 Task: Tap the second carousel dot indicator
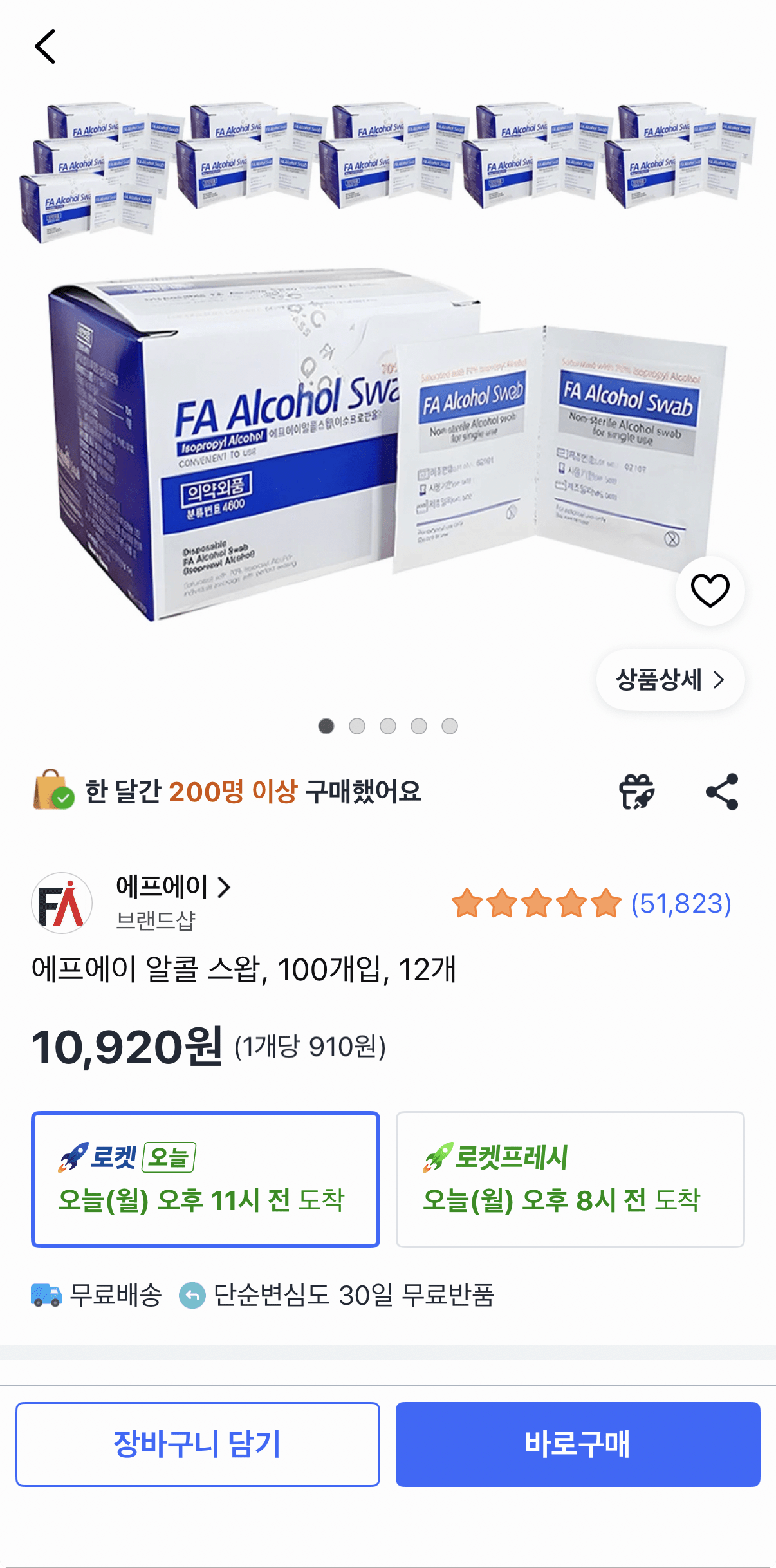pyautogui.click(x=357, y=725)
